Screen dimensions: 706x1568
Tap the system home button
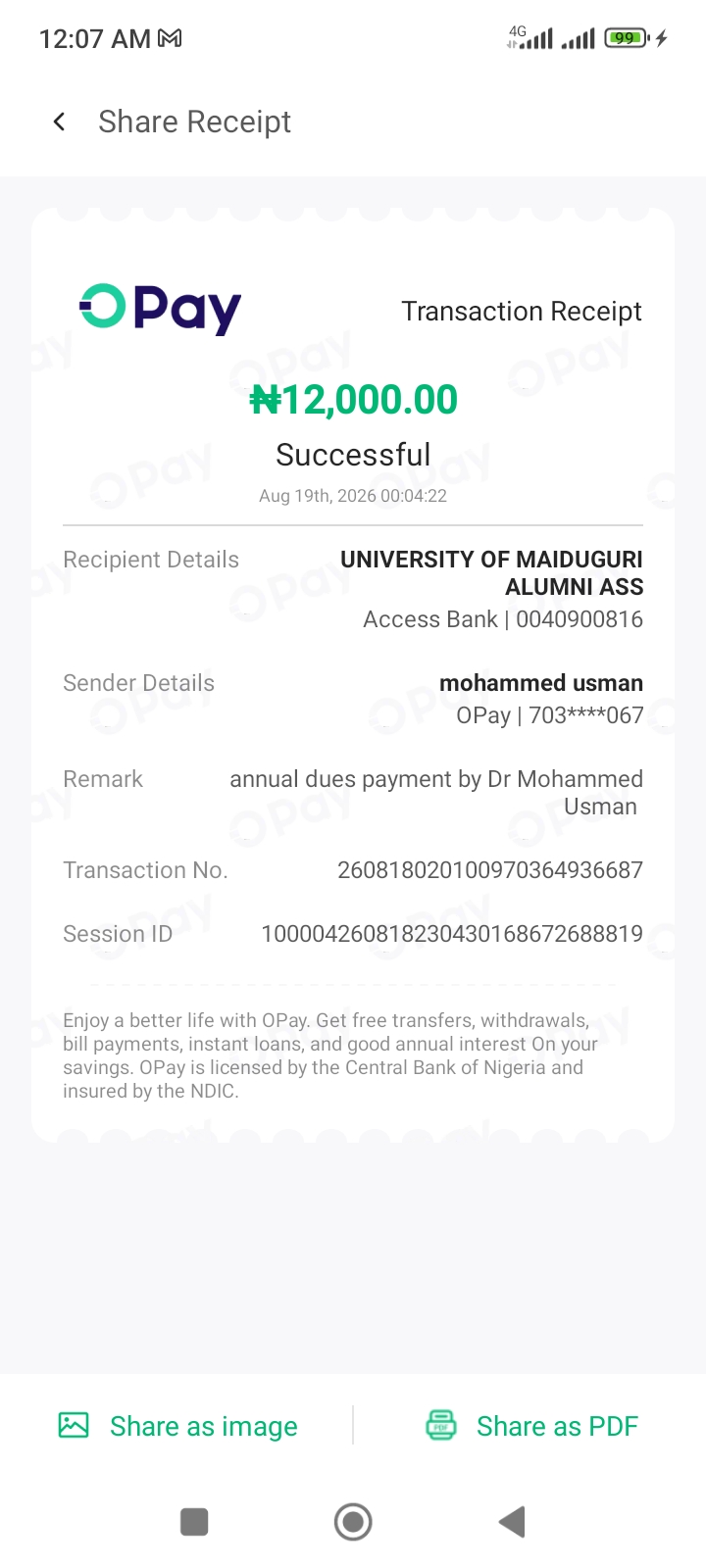353,1522
